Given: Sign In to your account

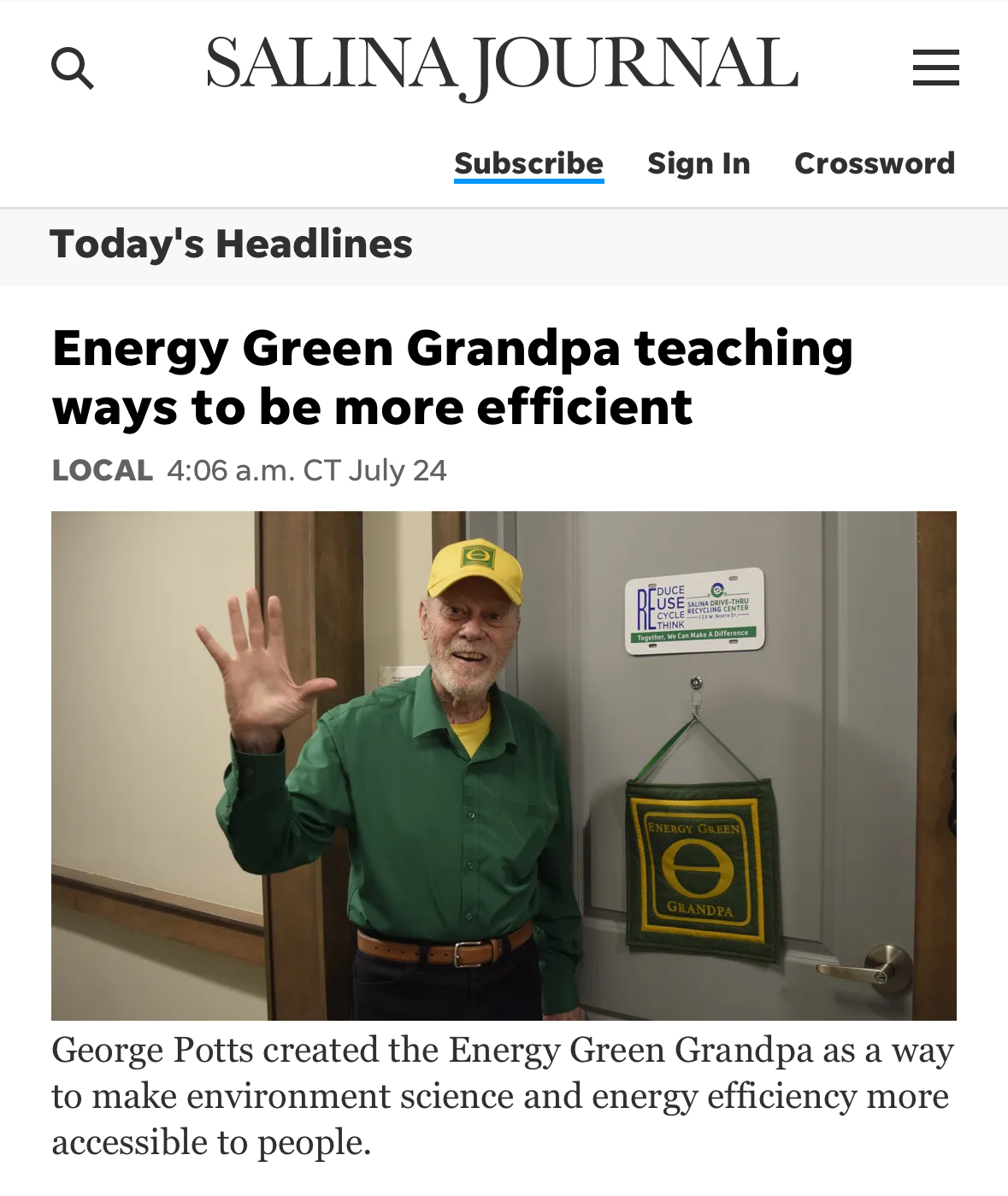Looking at the screenshot, I should click(699, 163).
